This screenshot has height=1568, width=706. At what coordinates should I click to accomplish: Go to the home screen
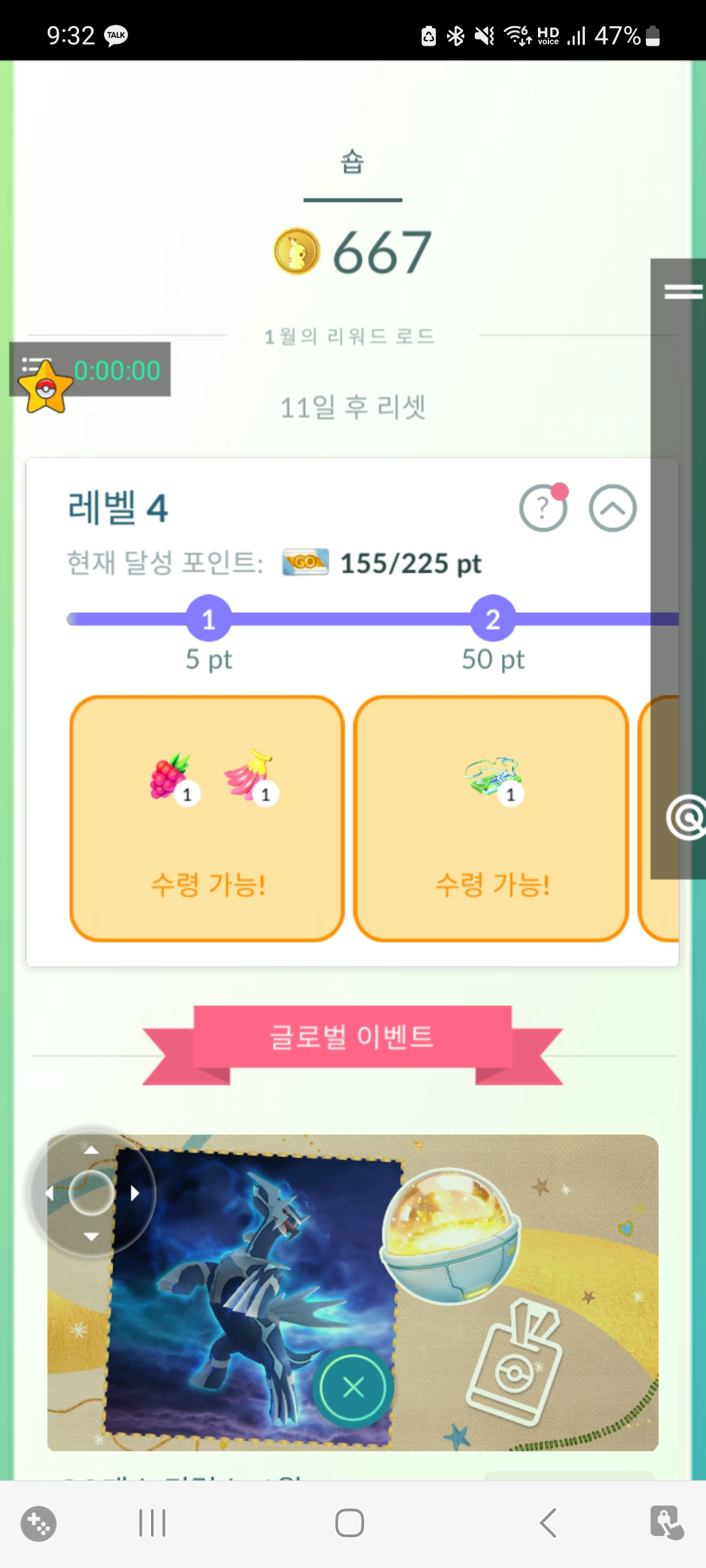pos(350,1523)
